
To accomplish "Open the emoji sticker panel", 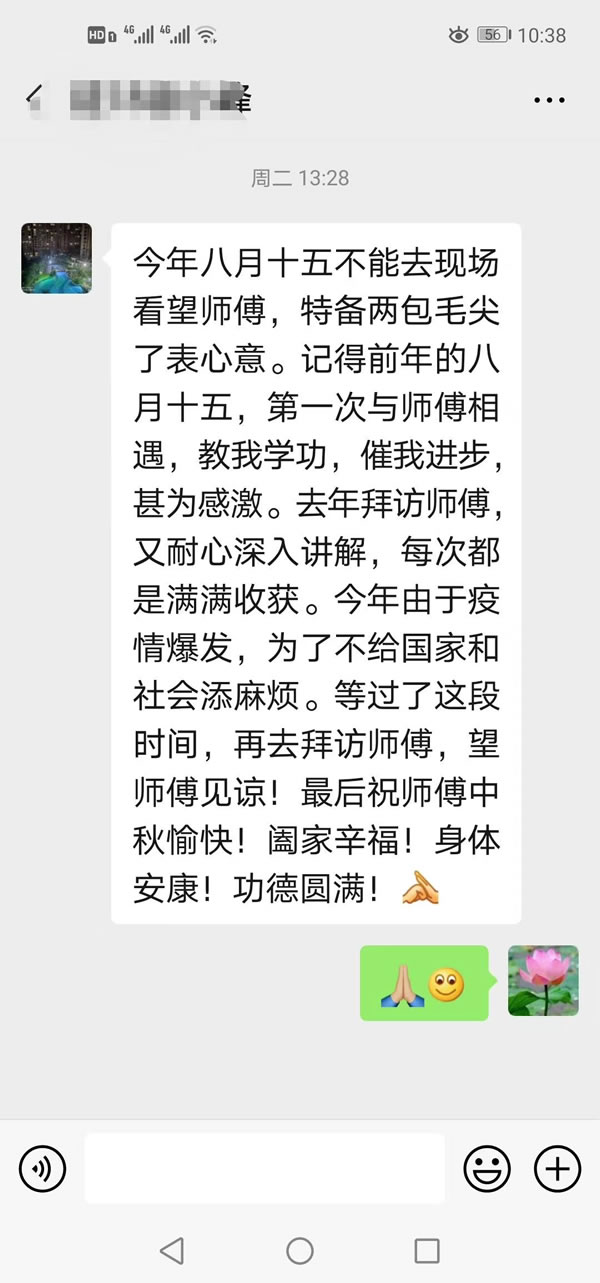I will pyautogui.click(x=487, y=1168).
